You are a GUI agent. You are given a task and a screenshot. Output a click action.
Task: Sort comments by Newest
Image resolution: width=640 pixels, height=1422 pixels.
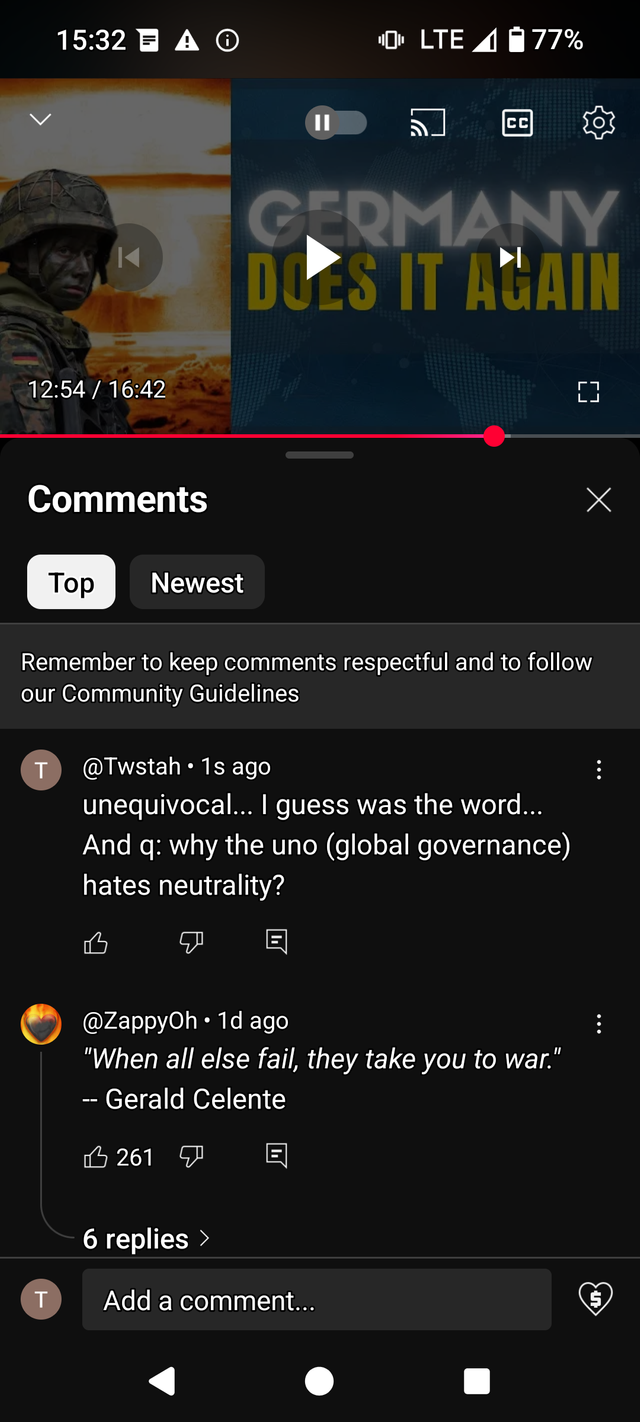click(197, 583)
